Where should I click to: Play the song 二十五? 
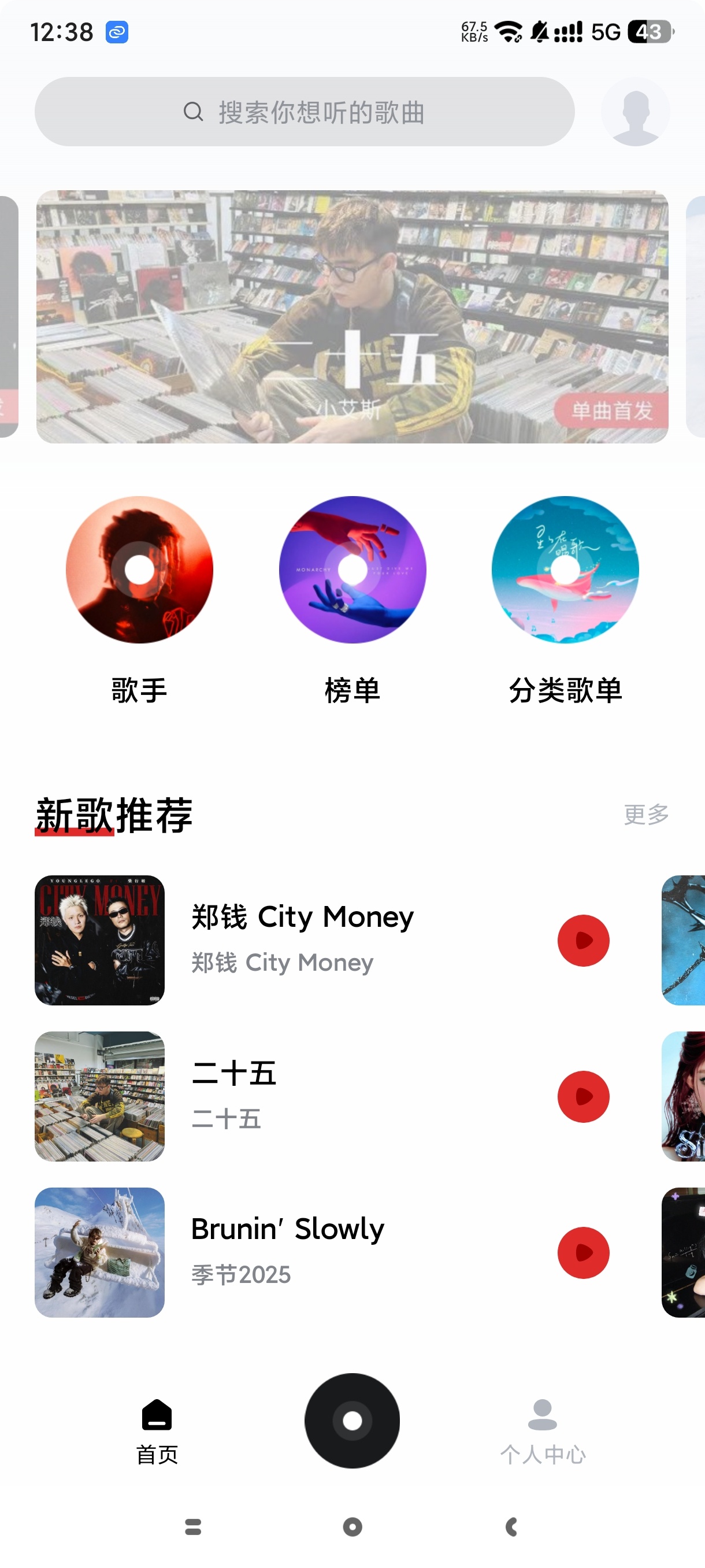[x=583, y=1096]
